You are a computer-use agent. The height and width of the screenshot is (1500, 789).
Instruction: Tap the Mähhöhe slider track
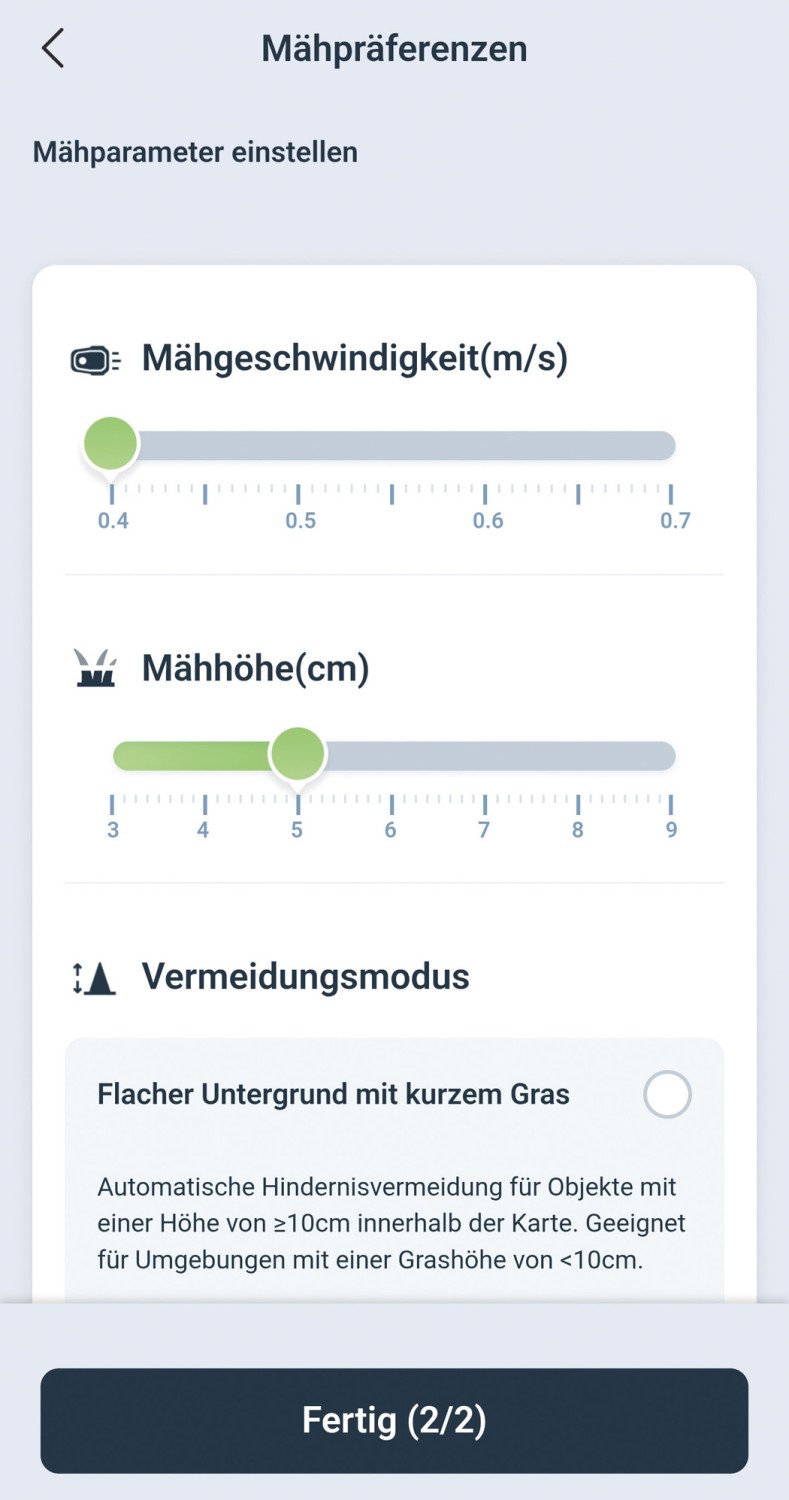click(x=394, y=755)
